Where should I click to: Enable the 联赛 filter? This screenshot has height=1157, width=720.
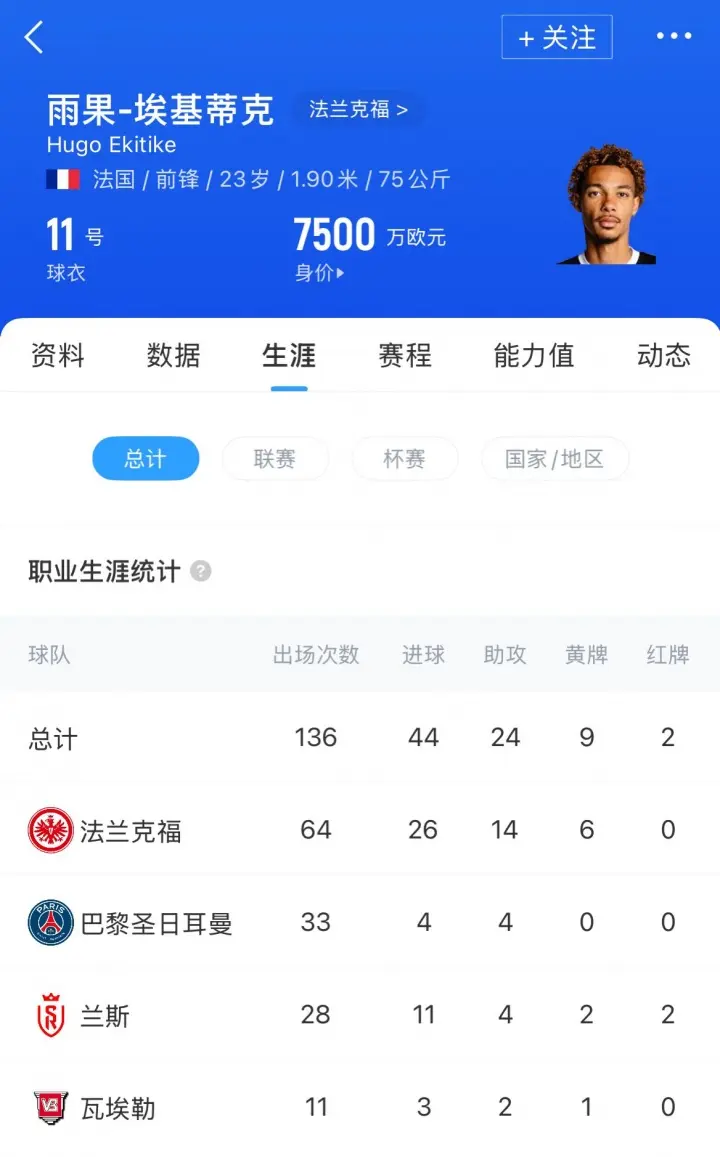pyautogui.click(x=276, y=458)
